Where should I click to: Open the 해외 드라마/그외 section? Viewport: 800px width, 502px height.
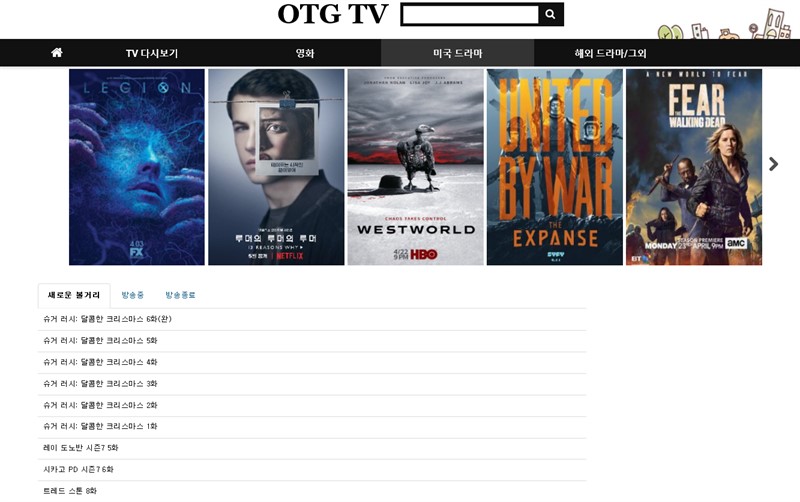pyautogui.click(x=610, y=53)
